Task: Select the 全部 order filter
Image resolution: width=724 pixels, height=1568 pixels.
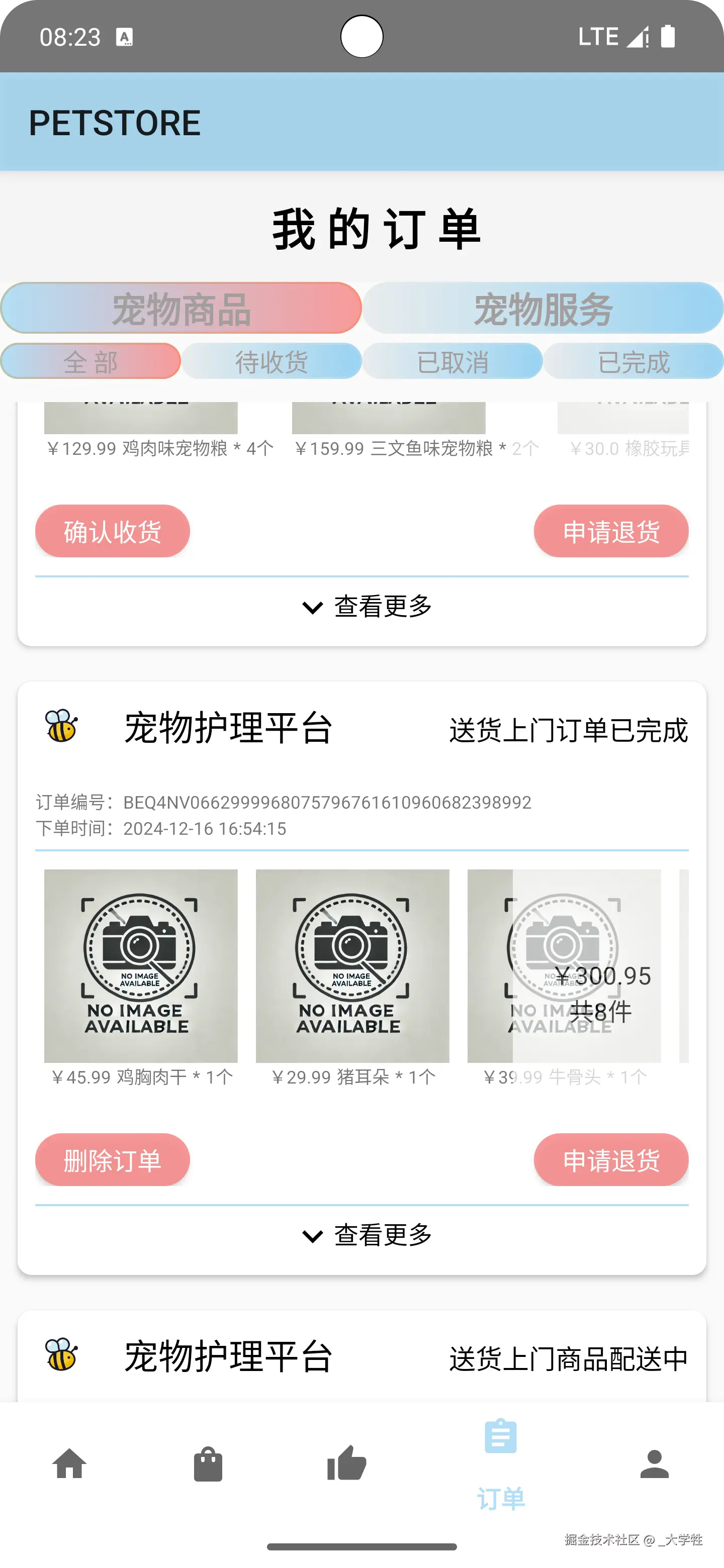Action: 90,361
